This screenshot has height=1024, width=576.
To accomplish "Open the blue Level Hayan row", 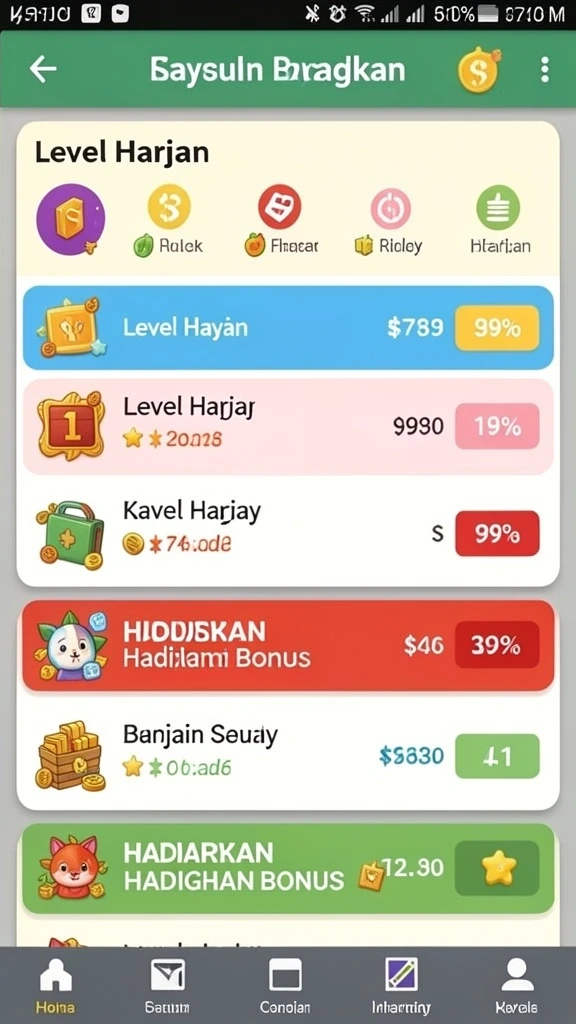I will tap(288, 328).
